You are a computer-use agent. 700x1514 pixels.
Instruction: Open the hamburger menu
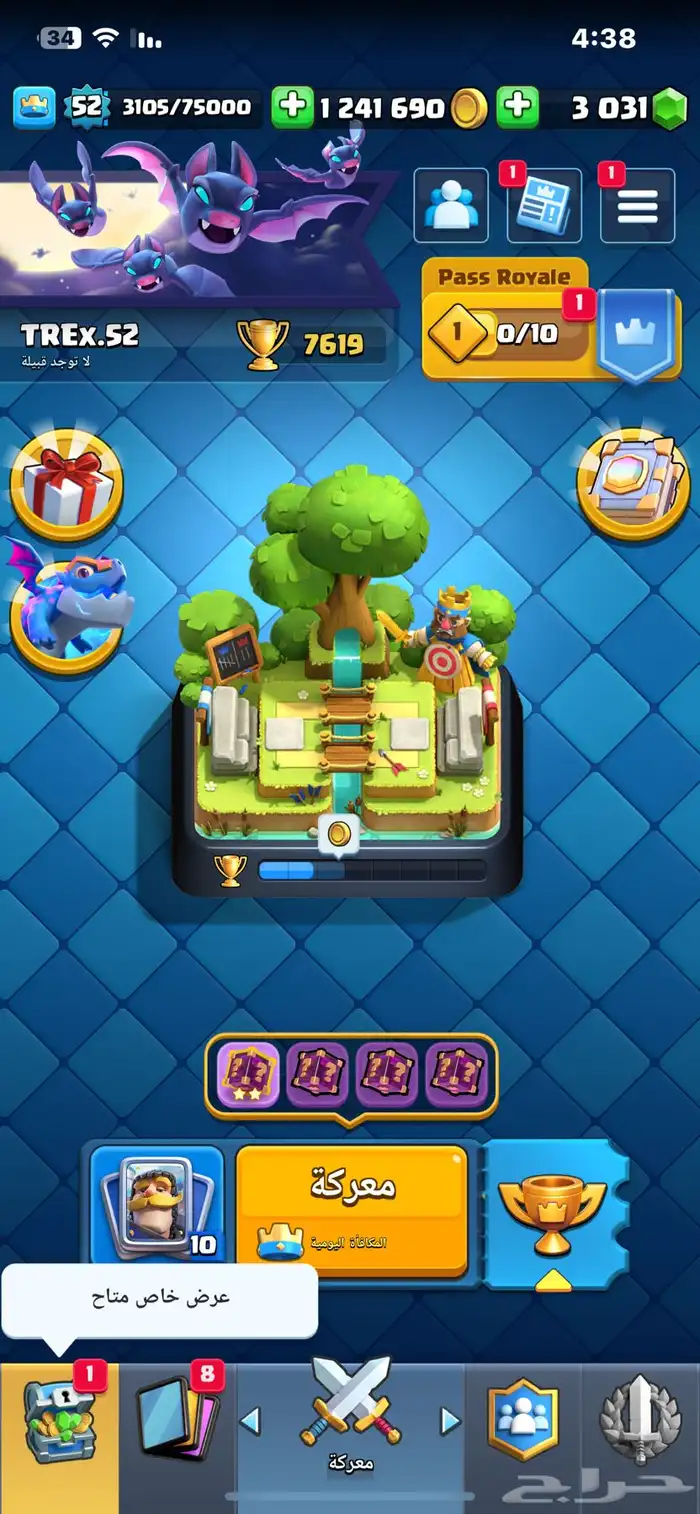pos(637,206)
